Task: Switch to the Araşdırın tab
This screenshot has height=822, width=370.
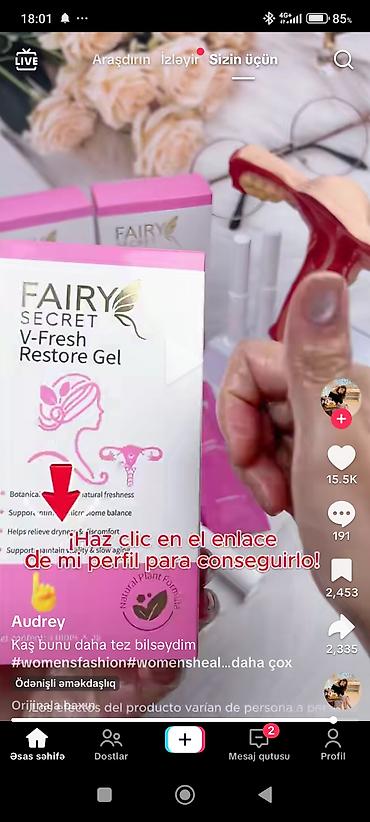Action: pos(122,60)
